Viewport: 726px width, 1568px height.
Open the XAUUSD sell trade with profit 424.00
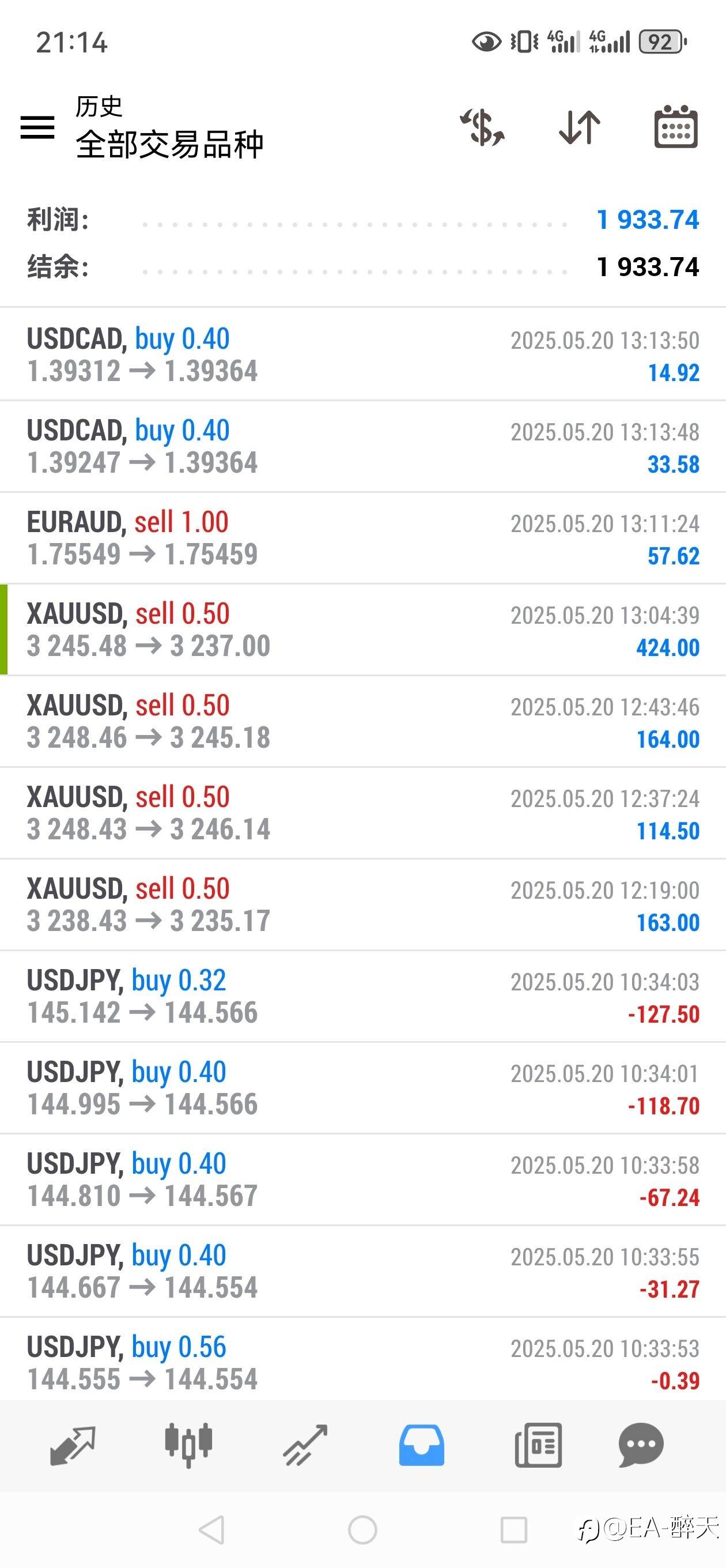pyautogui.click(x=362, y=630)
